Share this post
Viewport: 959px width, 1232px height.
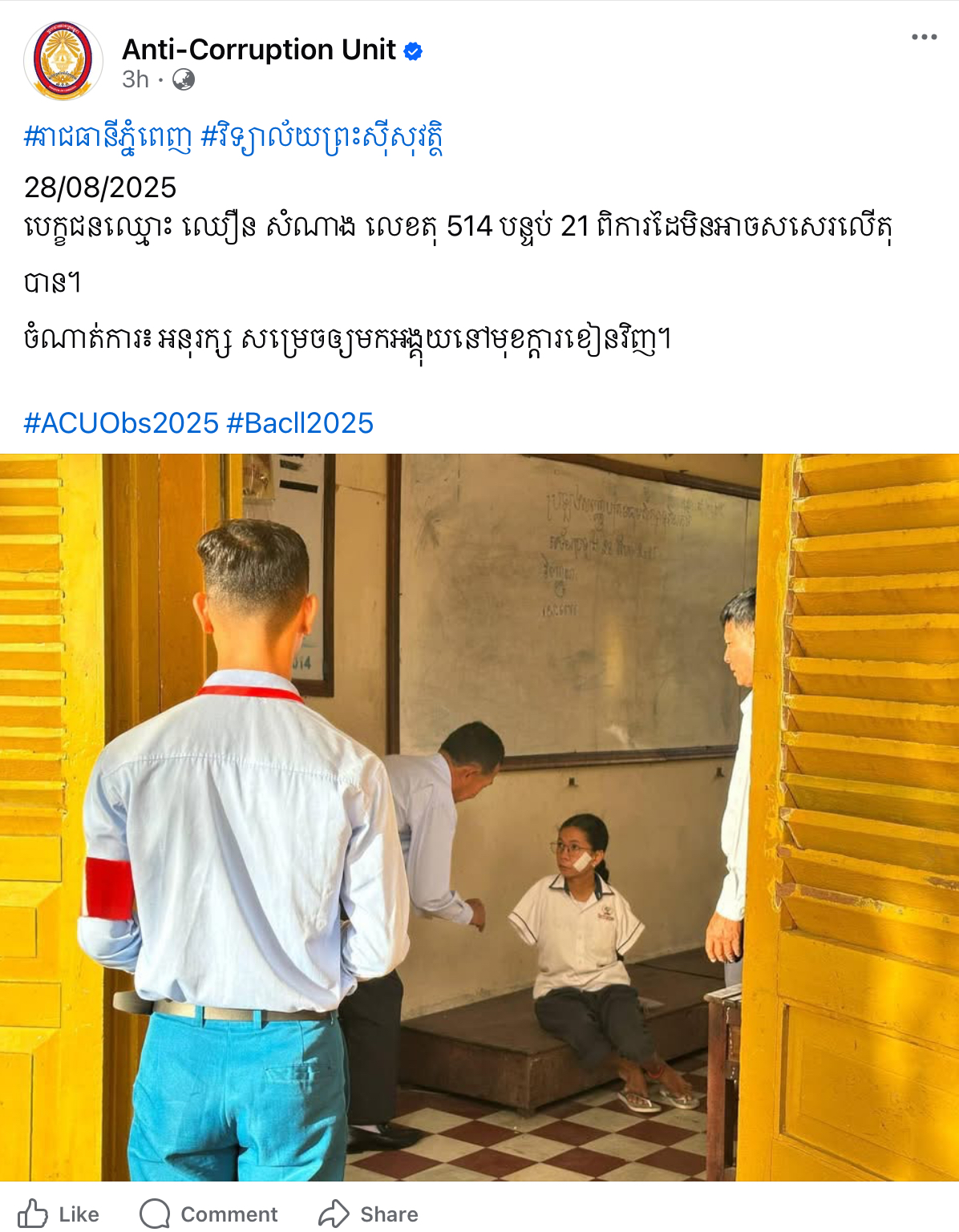pos(369,1214)
